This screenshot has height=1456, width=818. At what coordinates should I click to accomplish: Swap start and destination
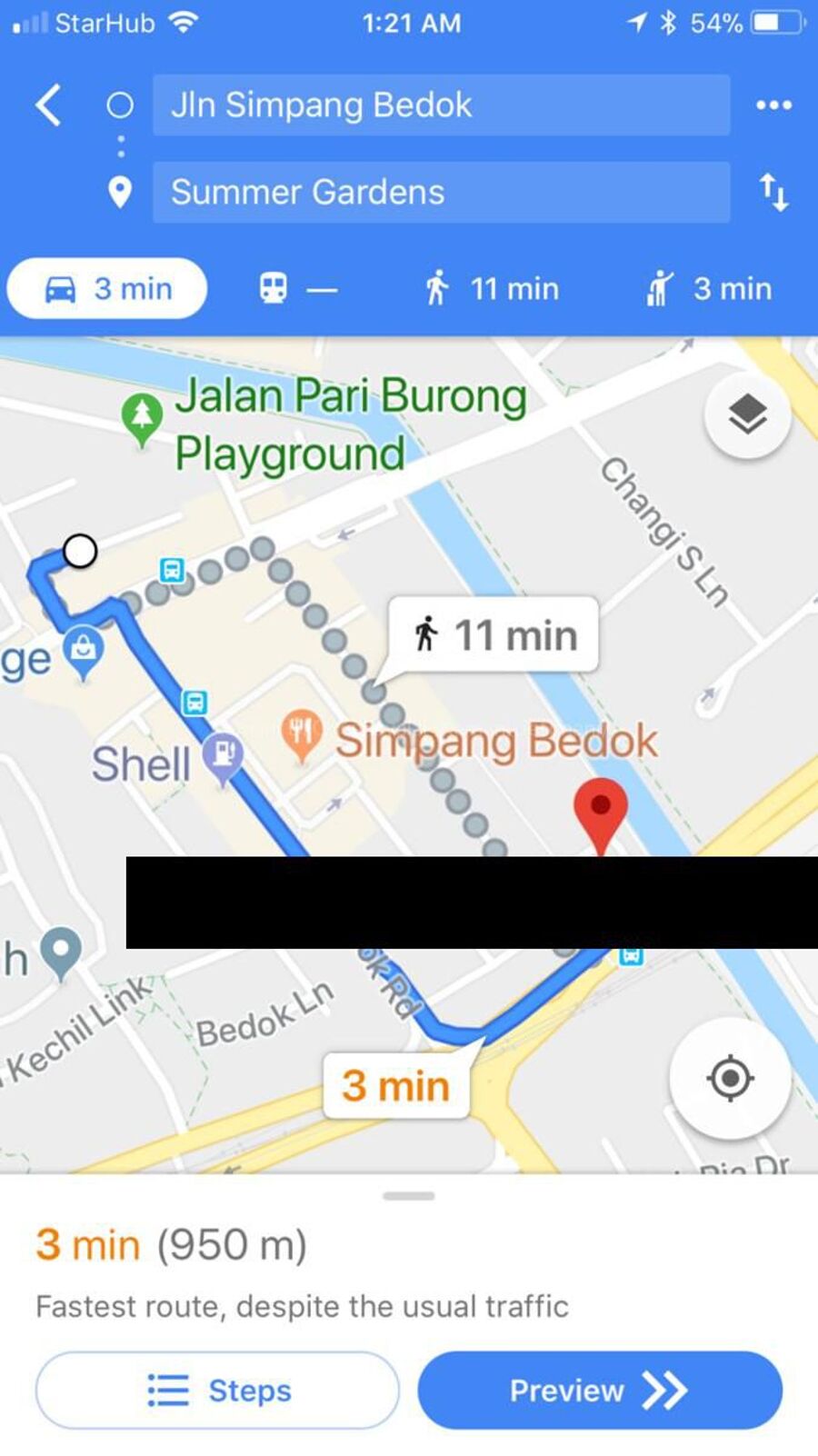point(773,193)
